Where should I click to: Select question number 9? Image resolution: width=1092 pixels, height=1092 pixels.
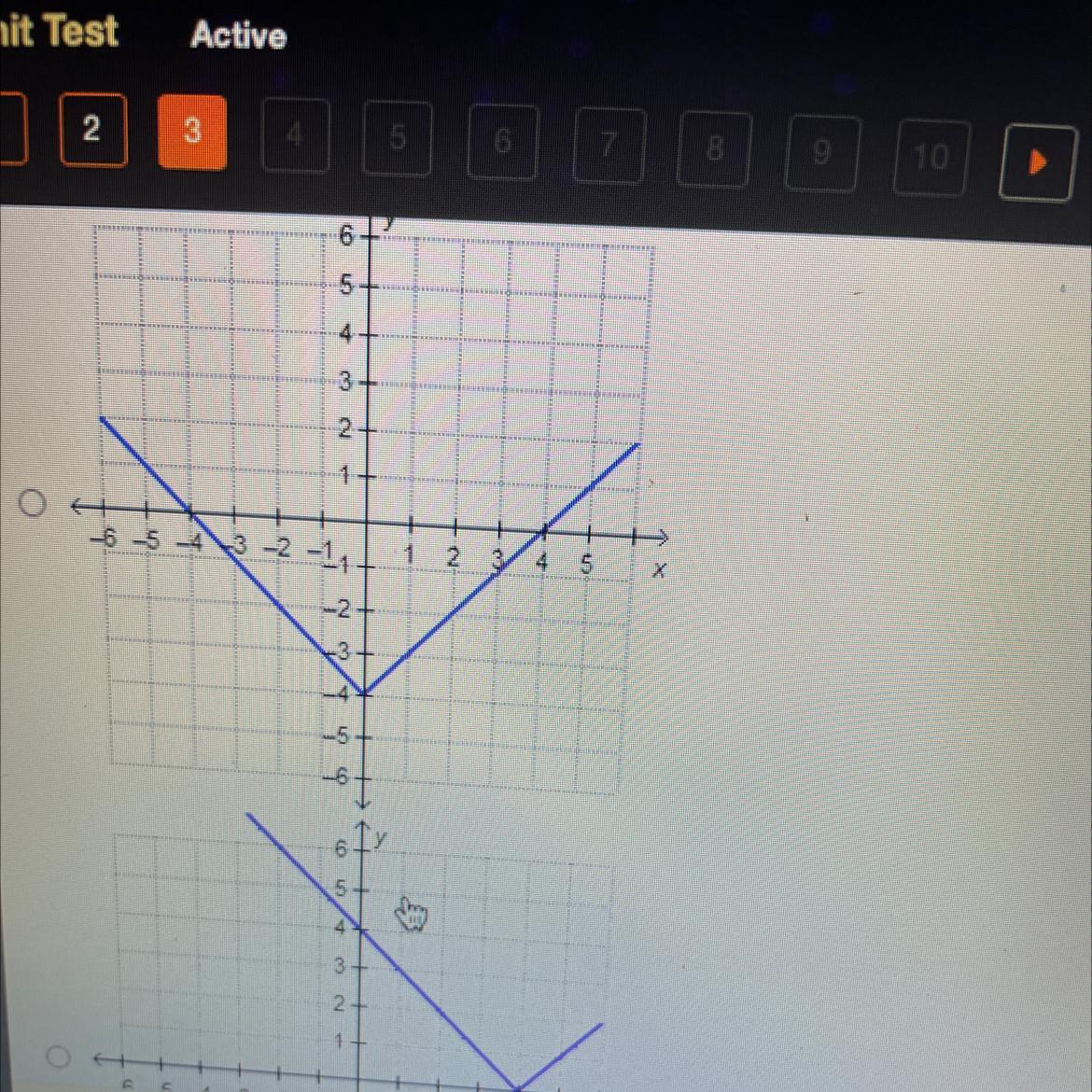click(x=822, y=153)
